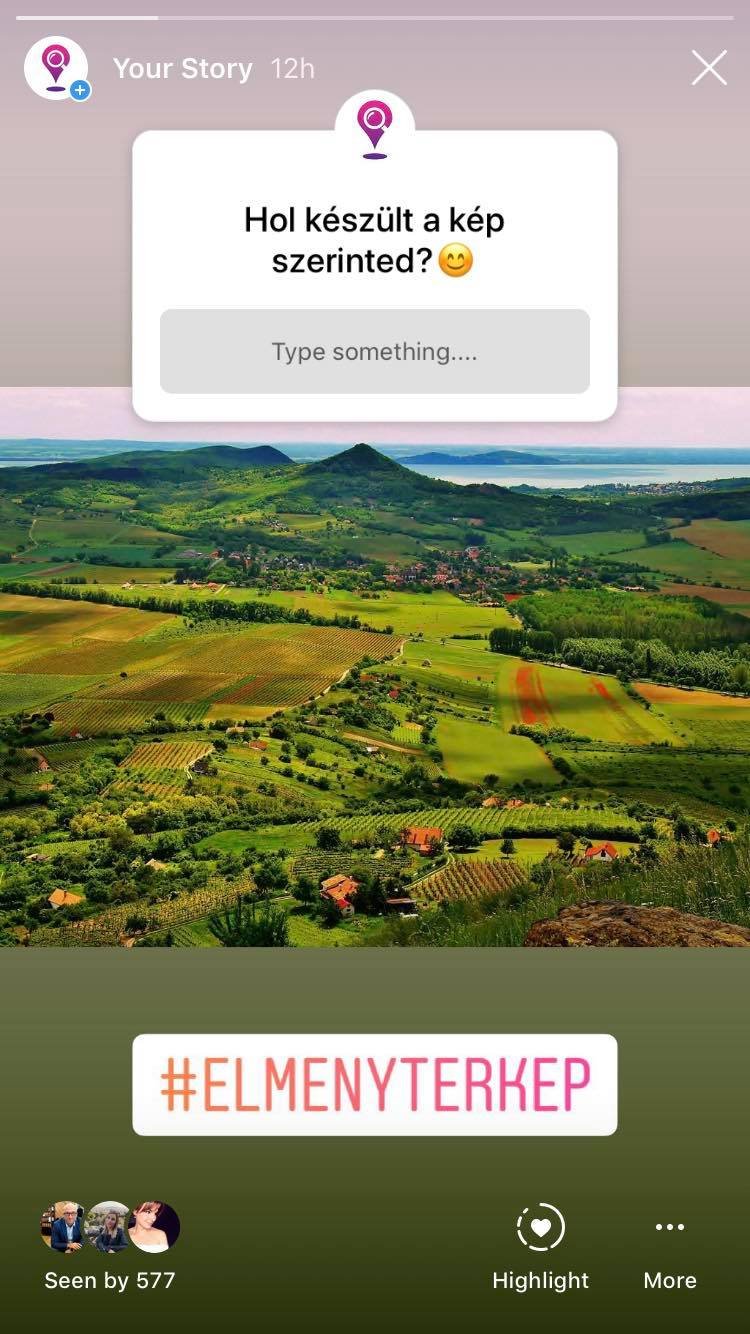The height and width of the screenshot is (1334, 750).
Task: Tap the Your Story profile avatar
Action: coord(55,68)
